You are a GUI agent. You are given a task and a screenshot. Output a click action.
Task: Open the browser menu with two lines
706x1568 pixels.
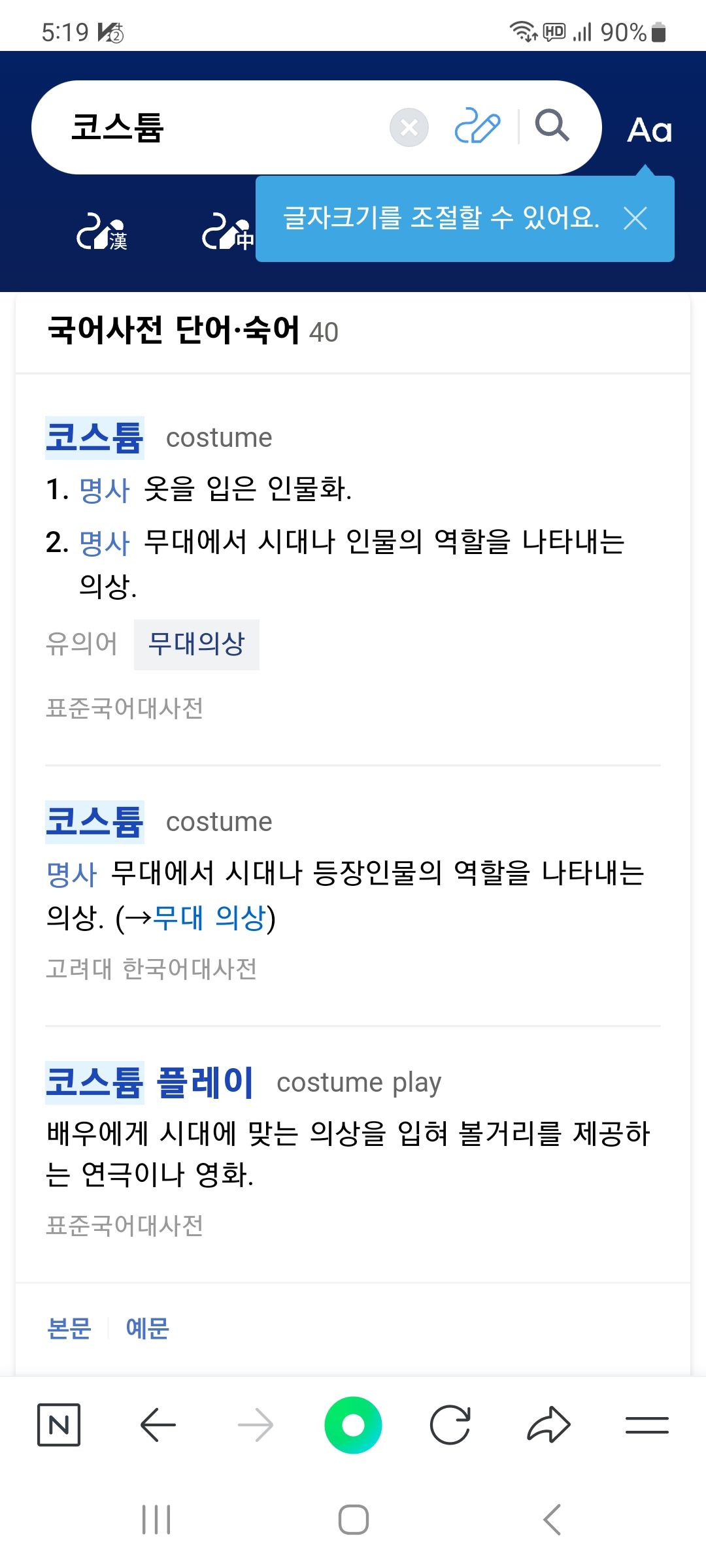point(647,1425)
